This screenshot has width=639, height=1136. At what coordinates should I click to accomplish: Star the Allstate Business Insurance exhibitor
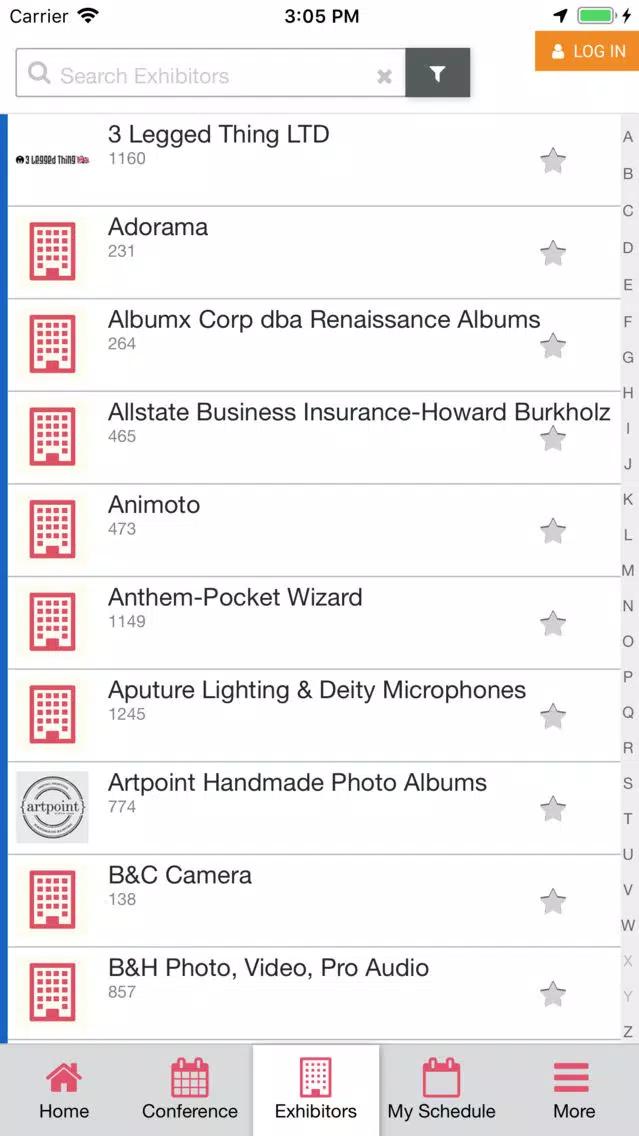[x=553, y=439]
